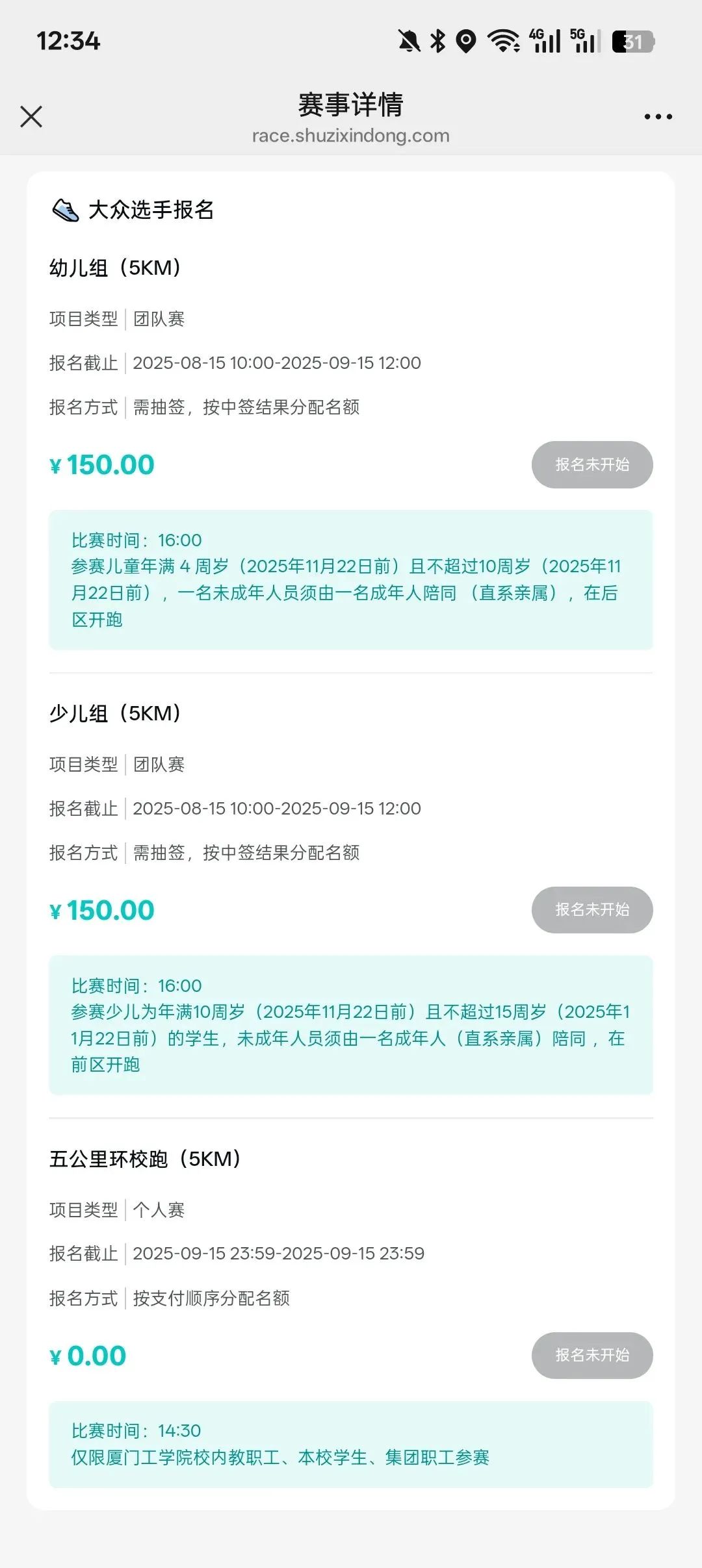Viewport: 702px width, 1568px height.
Task: Open the three-dot overflow menu
Action: pos(658,117)
